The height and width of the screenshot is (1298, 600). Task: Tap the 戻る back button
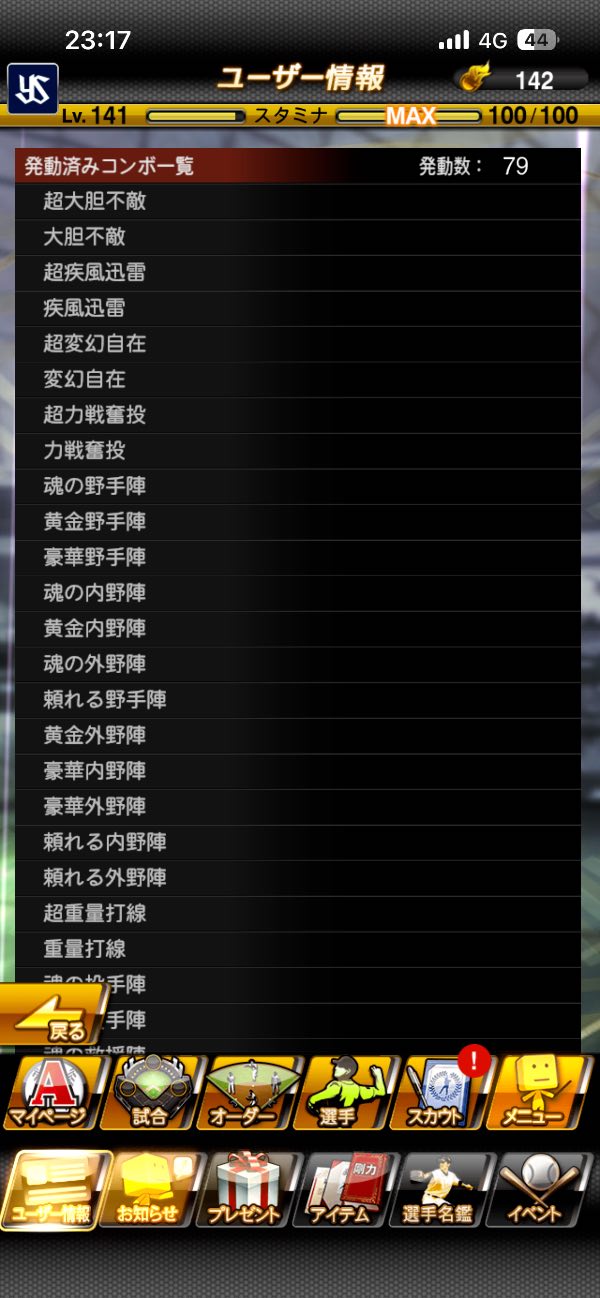(55, 1016)
